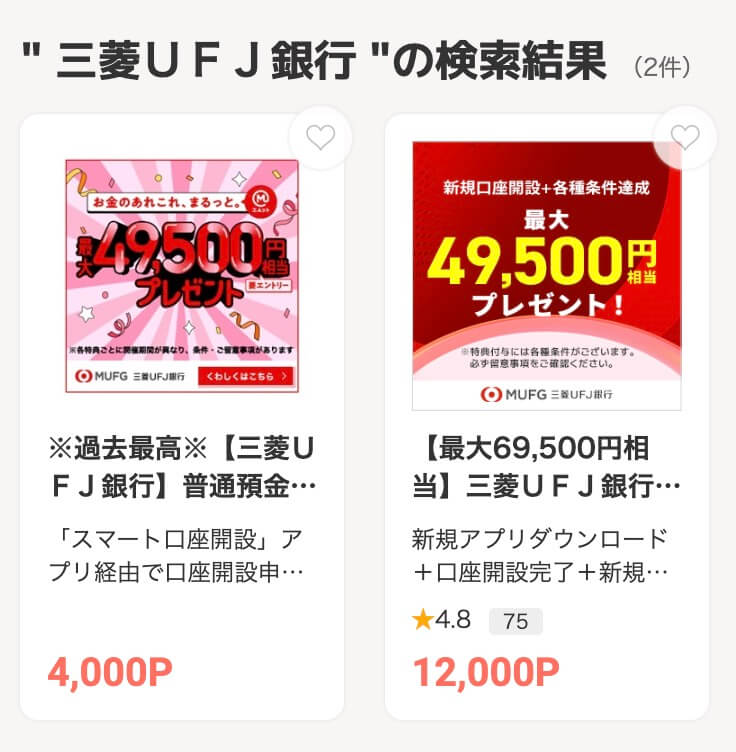Favorite the 12,000P 三菱UFJ銀行 offer via heart icon

point(685,137)
